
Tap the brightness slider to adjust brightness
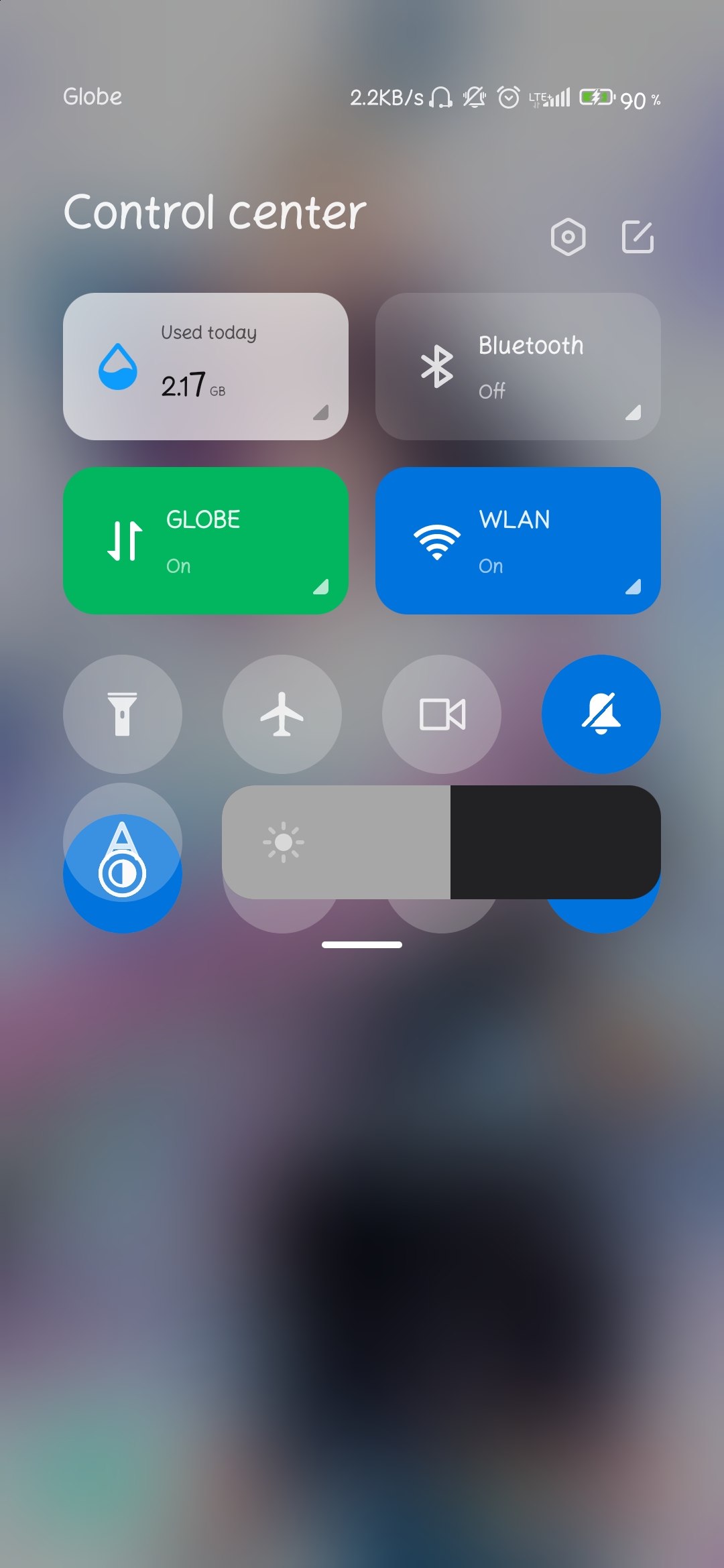[441, 842]
